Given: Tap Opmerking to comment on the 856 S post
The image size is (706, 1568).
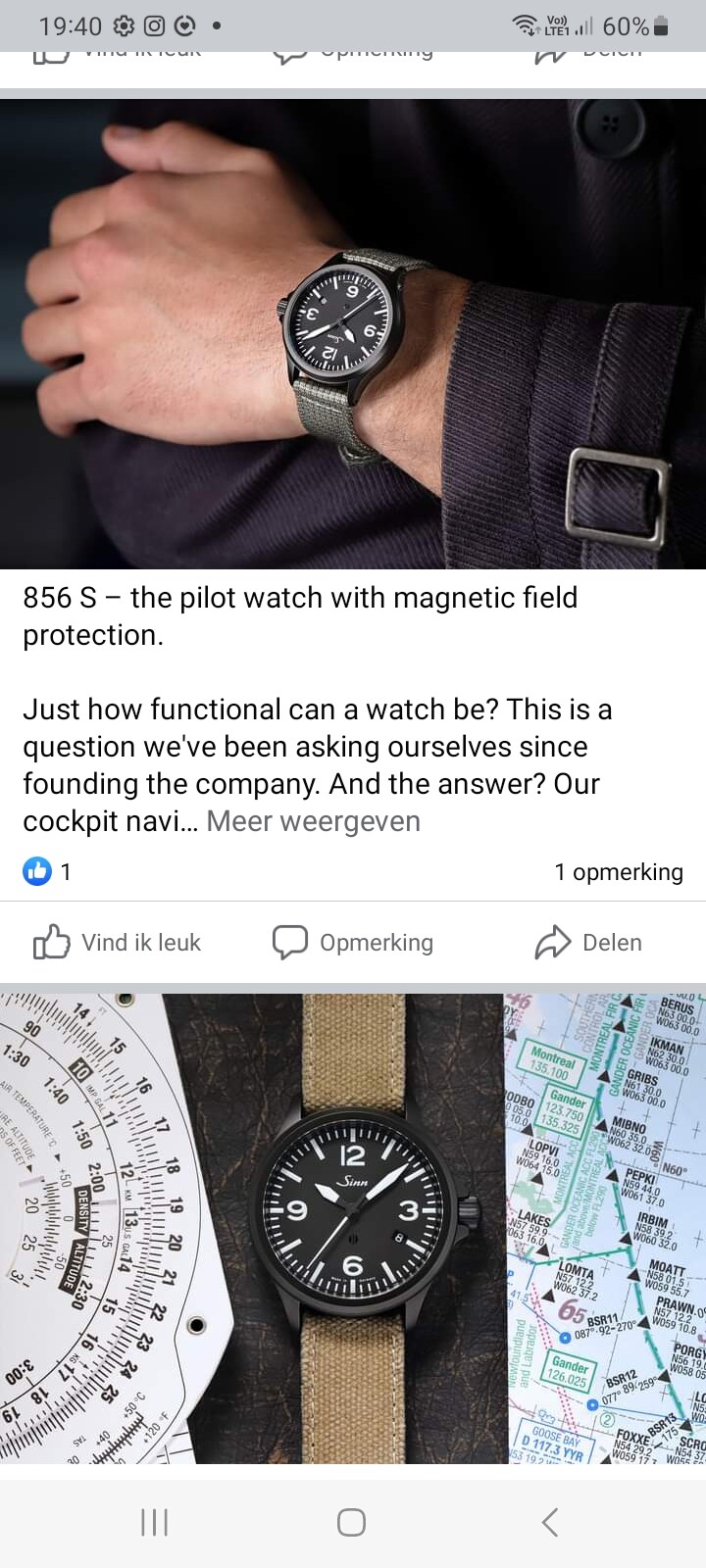Looking at the screenshot, I should 353,943.
